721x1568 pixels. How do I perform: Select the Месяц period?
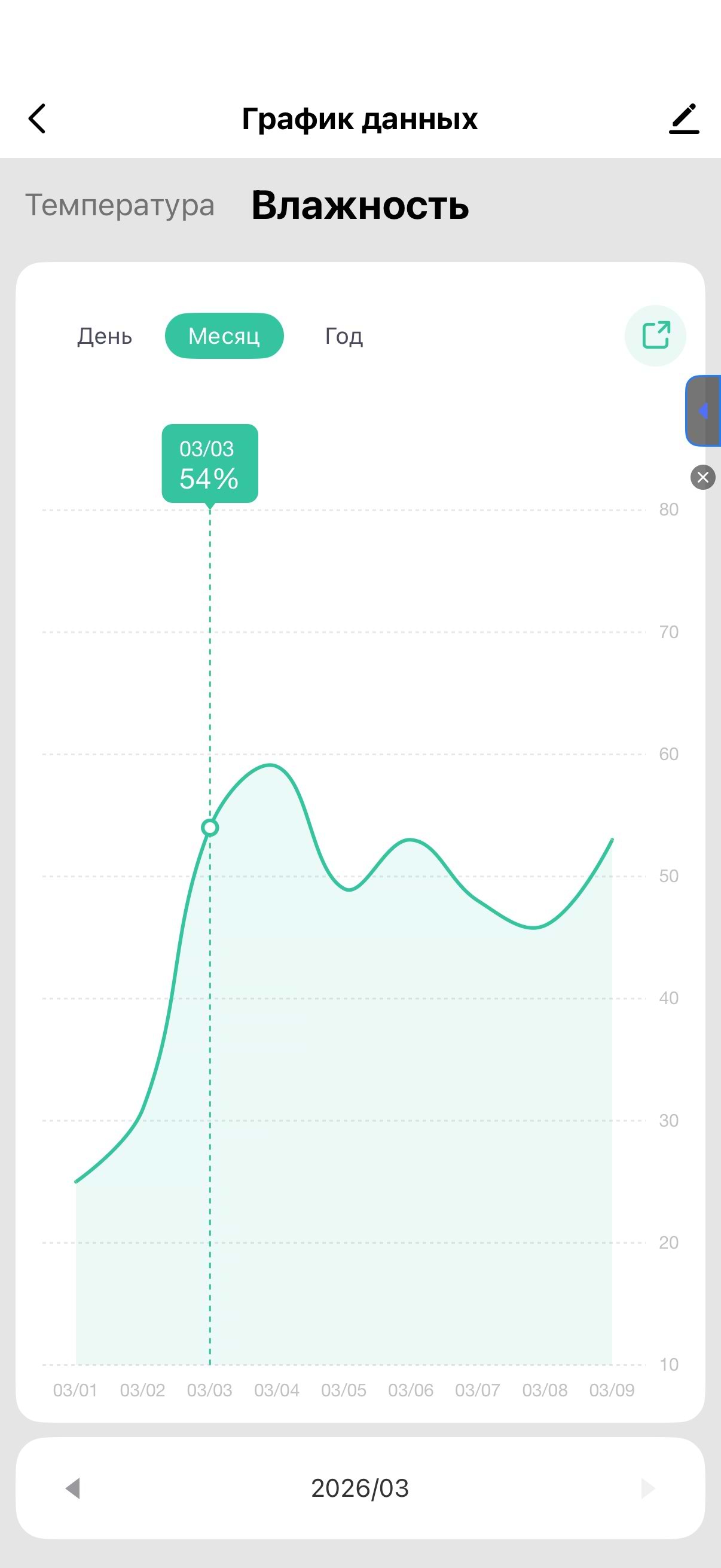click(224, 336)
